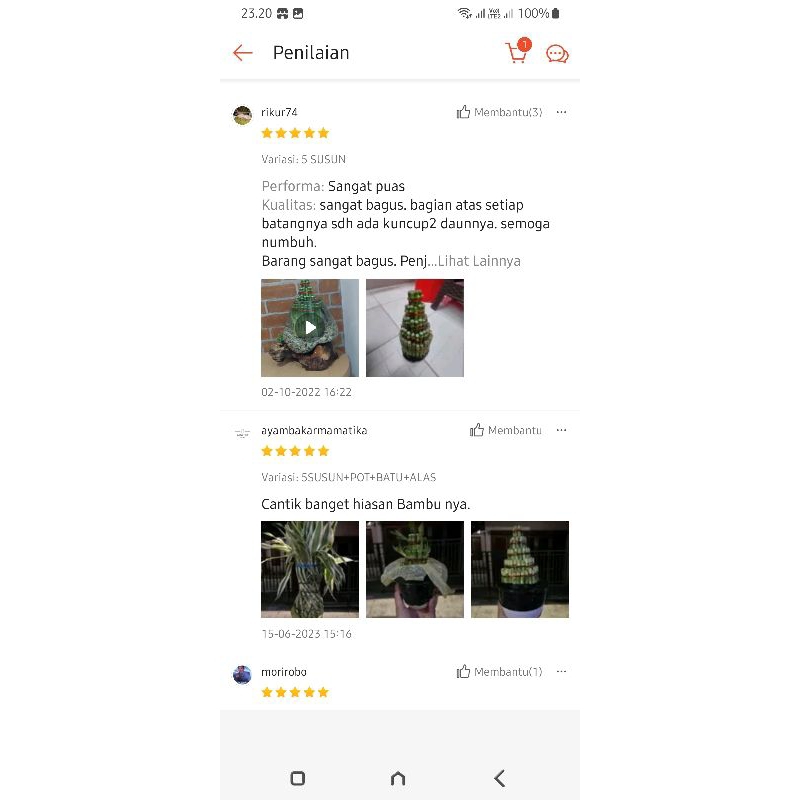Open rikur74's bamboo photo on tile floor
Image resolution: width=800 pixels, height=800 pixels.
click(x=415, y=328)
